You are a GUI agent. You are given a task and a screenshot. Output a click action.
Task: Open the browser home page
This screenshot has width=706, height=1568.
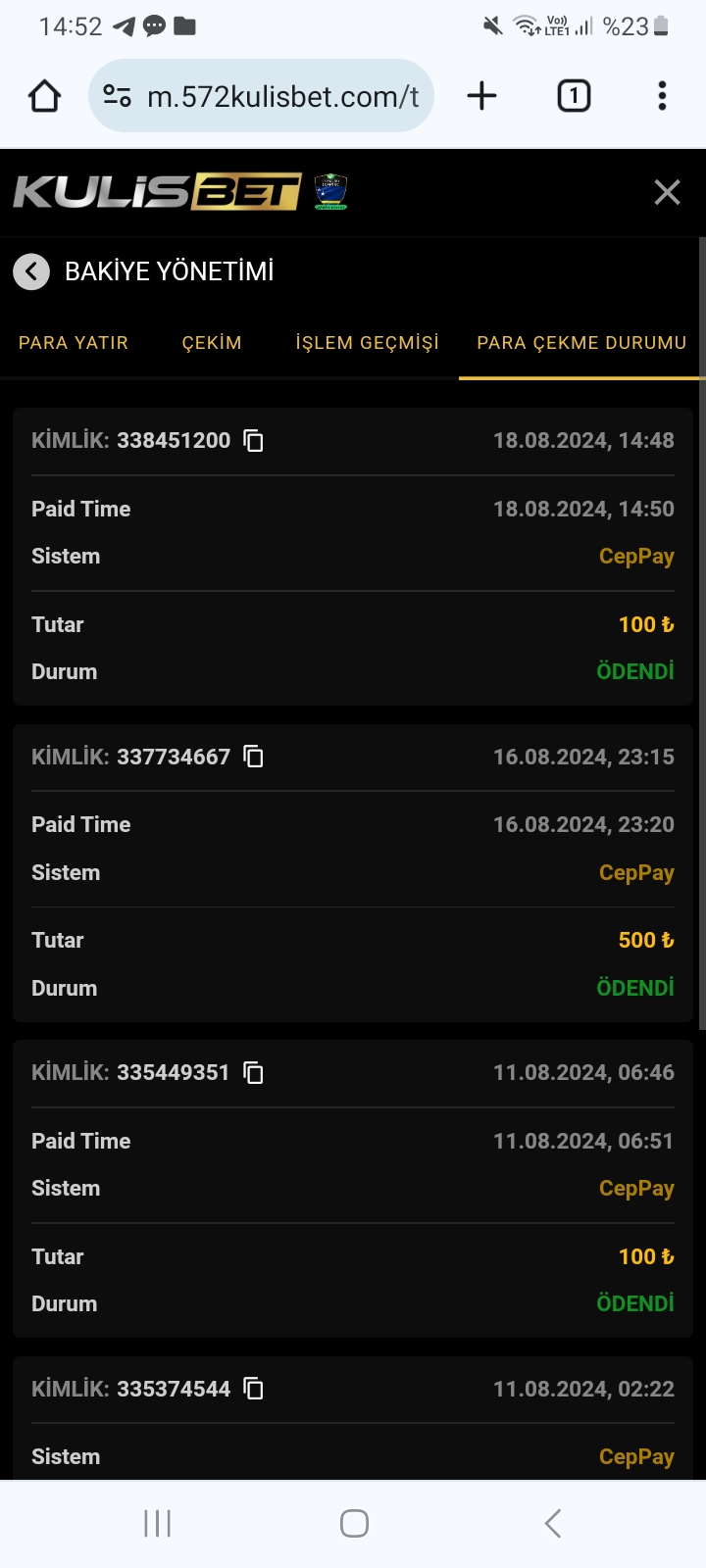tap(45, 96)
